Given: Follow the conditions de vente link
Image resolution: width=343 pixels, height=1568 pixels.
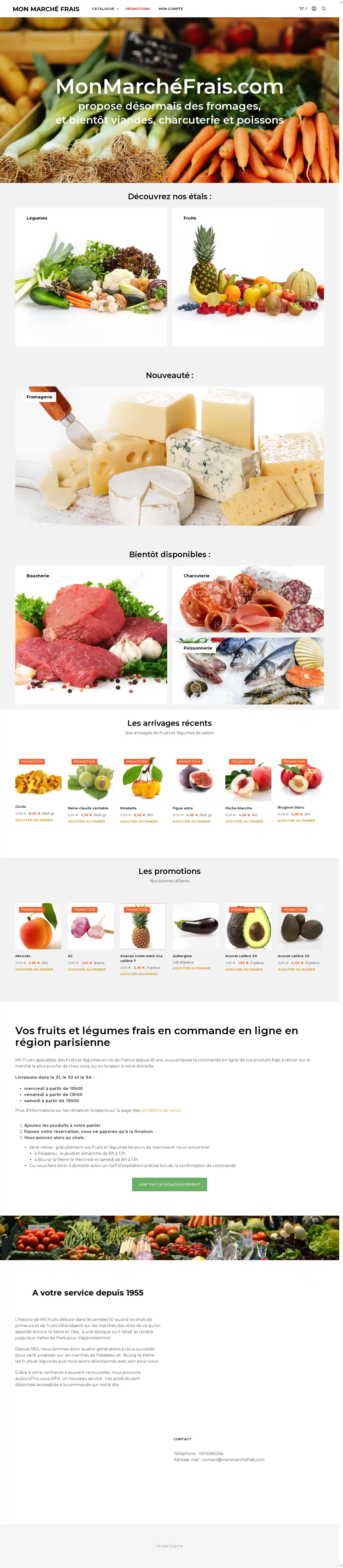Looking at the screenshot, I should (161, 1110).
